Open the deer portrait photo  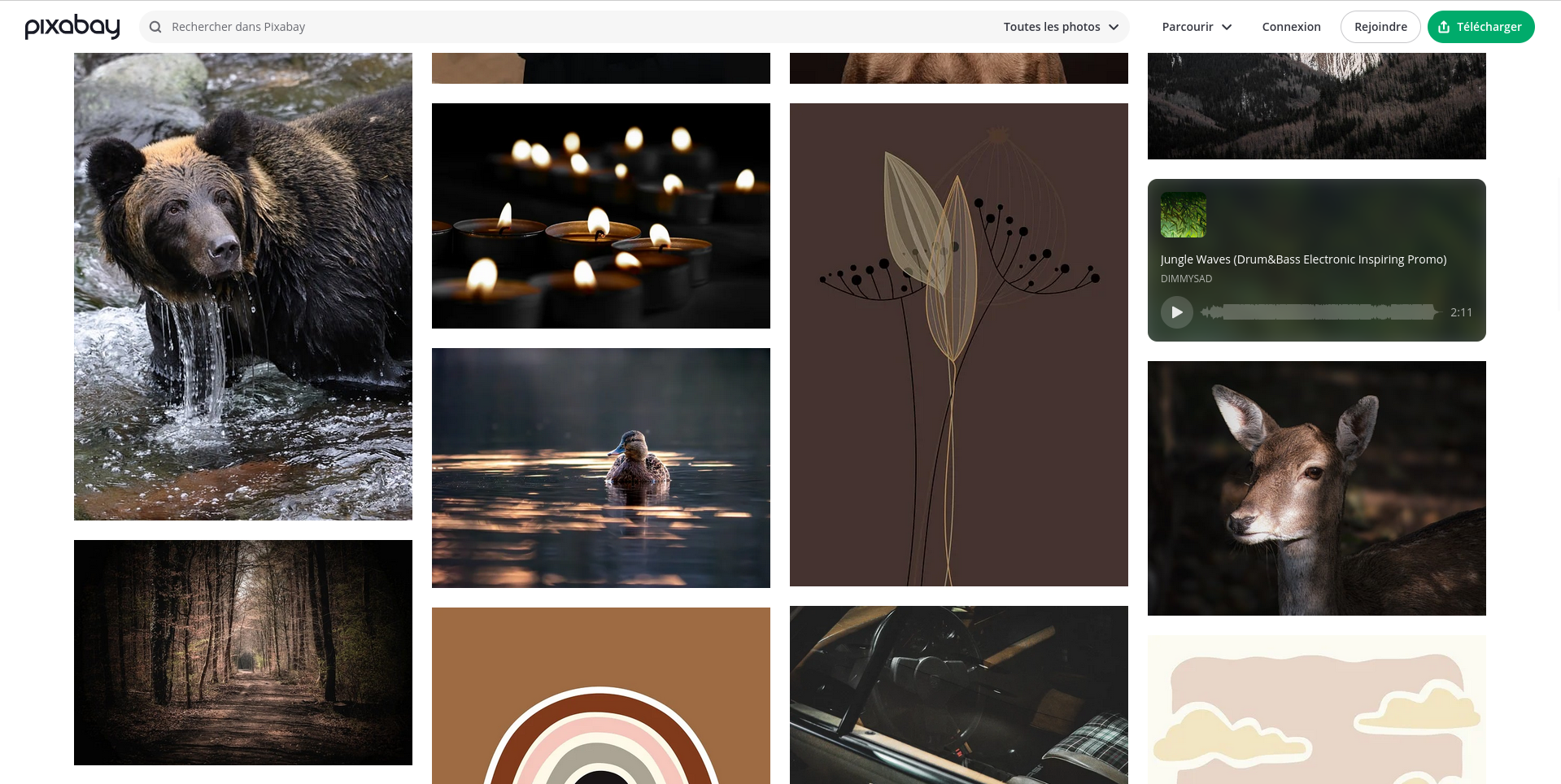tap(1316, 488)
